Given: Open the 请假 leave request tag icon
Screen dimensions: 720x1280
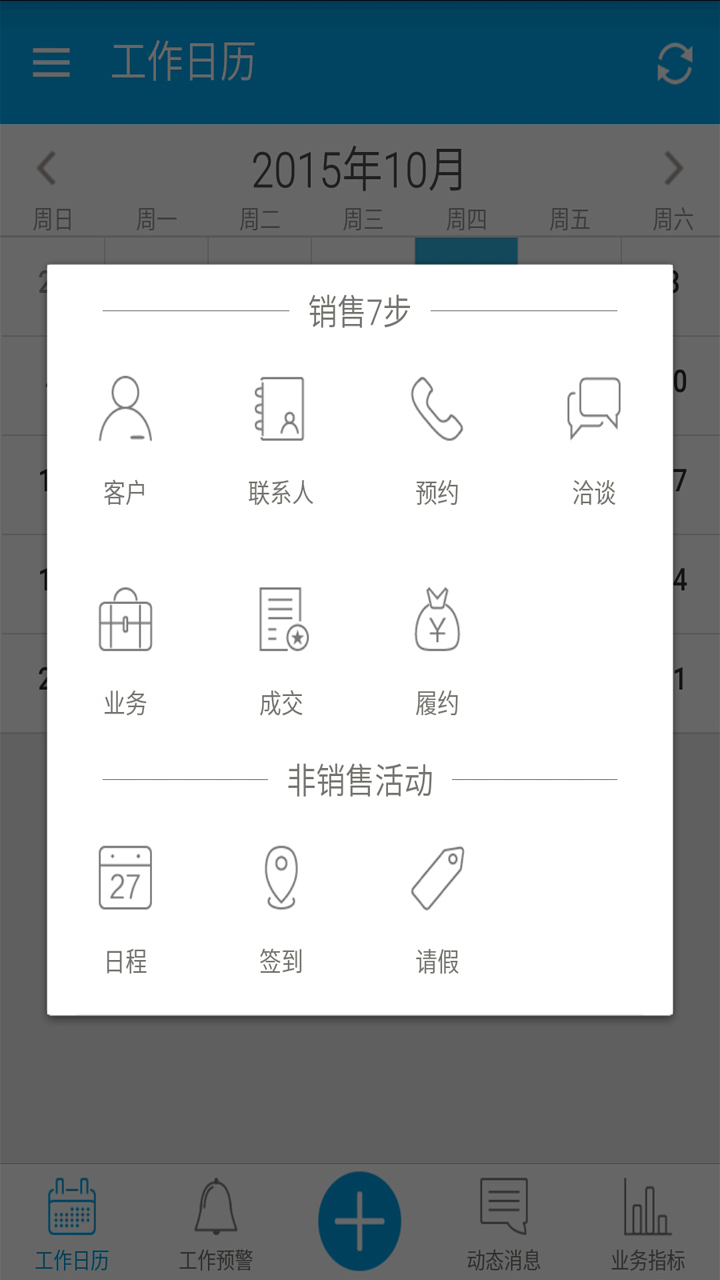Looking at the screenshot, I should 436,878.
